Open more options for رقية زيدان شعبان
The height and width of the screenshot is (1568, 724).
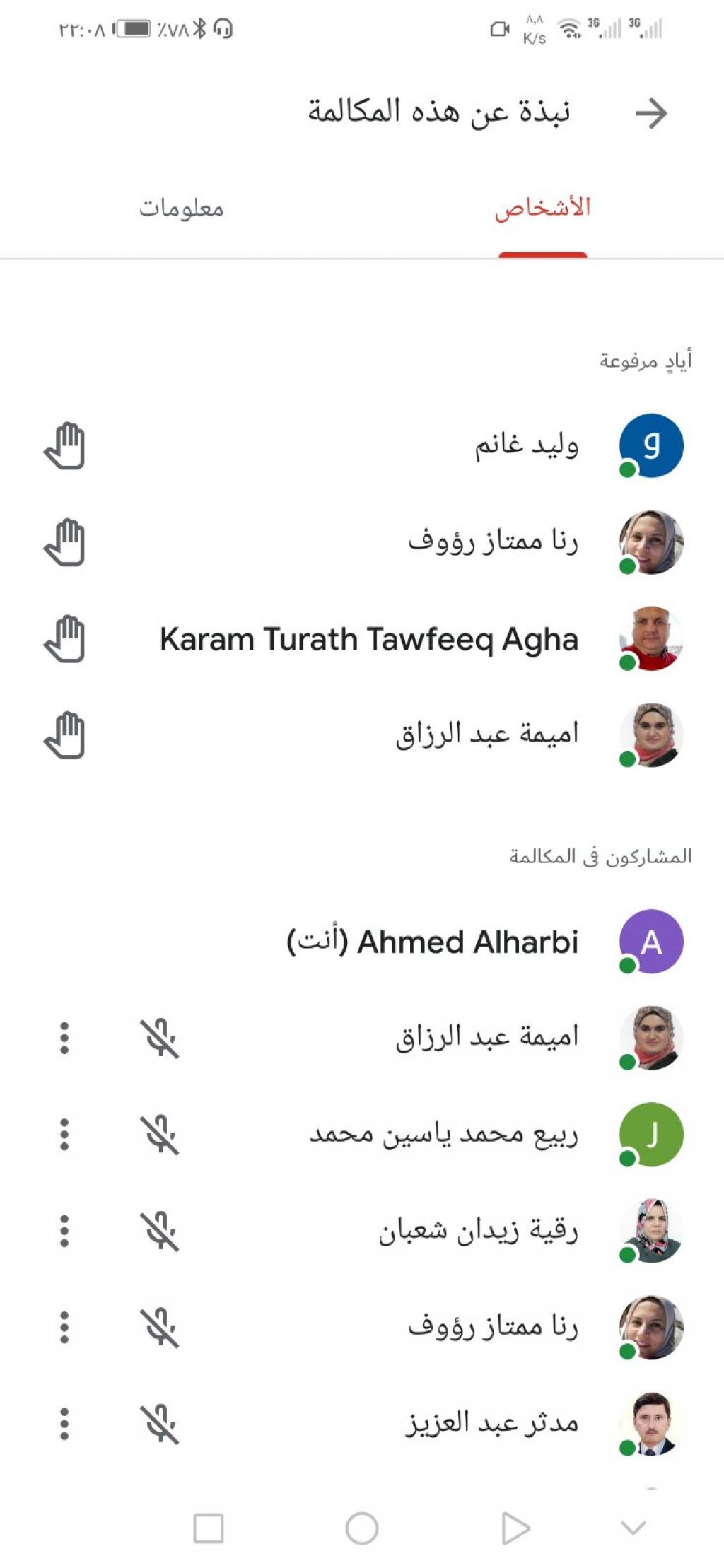[x=64, y=1231]
